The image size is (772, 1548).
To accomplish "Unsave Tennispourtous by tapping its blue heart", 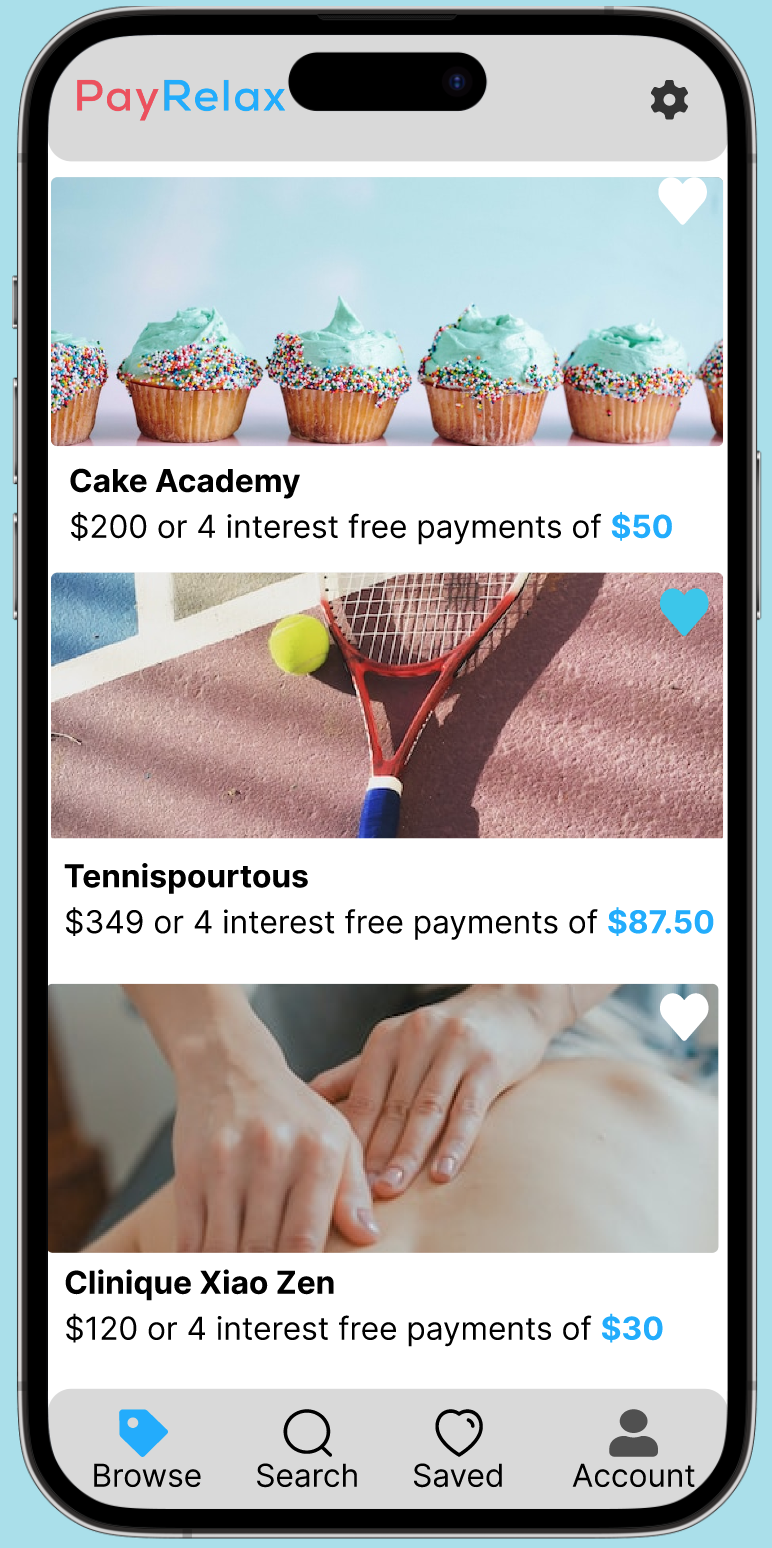I will [x=684, y=611].
